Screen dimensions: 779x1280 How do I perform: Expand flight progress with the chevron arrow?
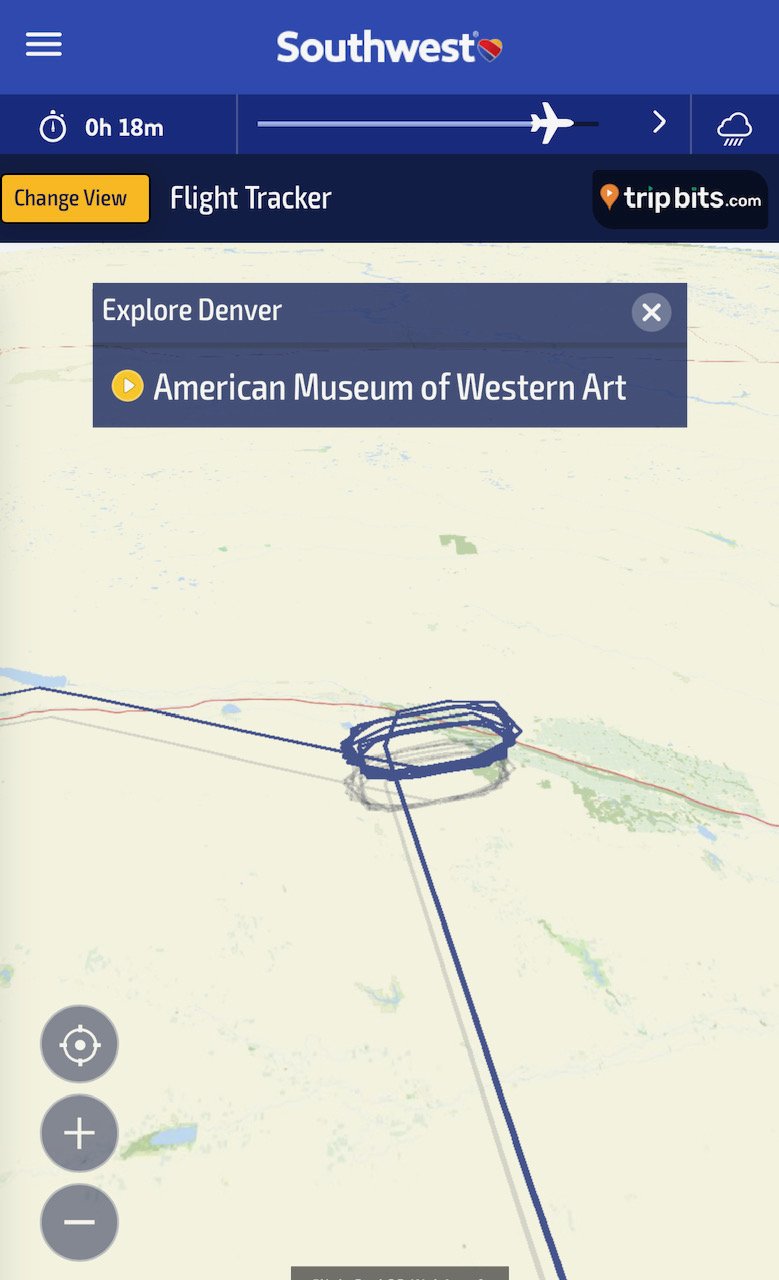(659, 123)
